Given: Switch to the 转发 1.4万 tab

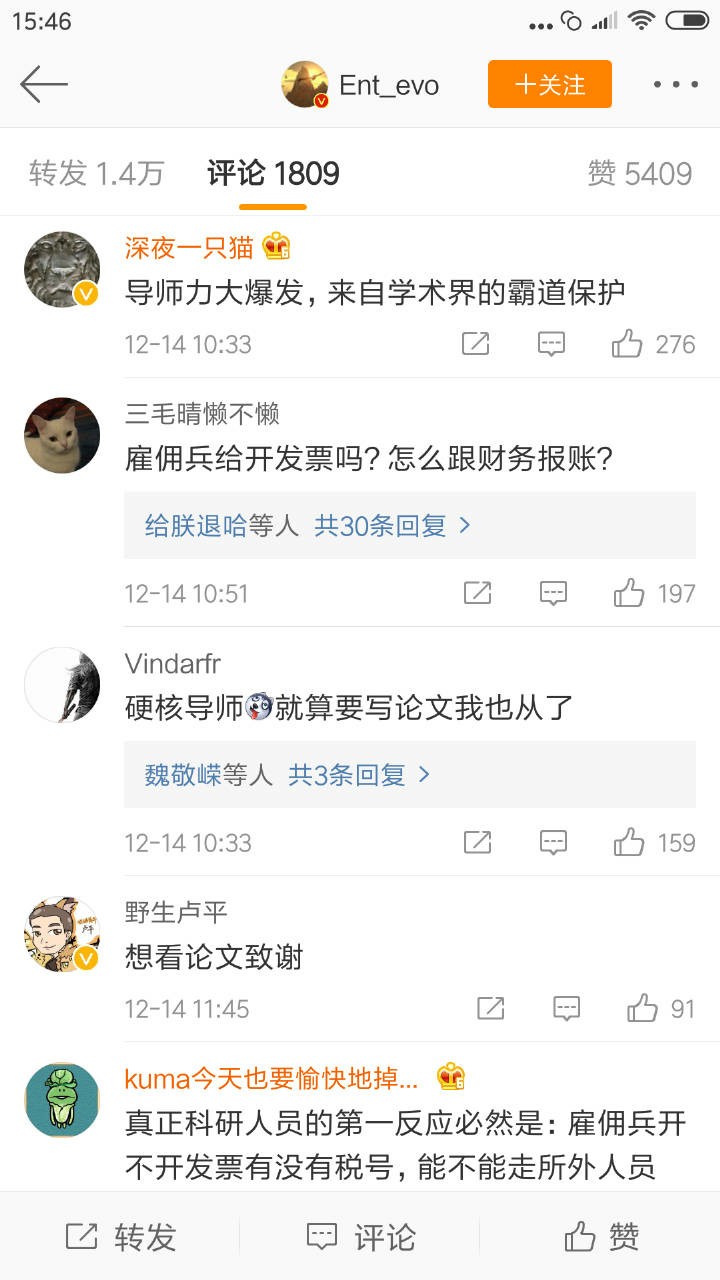Looking at the screenshot, I should coord(96,174).
